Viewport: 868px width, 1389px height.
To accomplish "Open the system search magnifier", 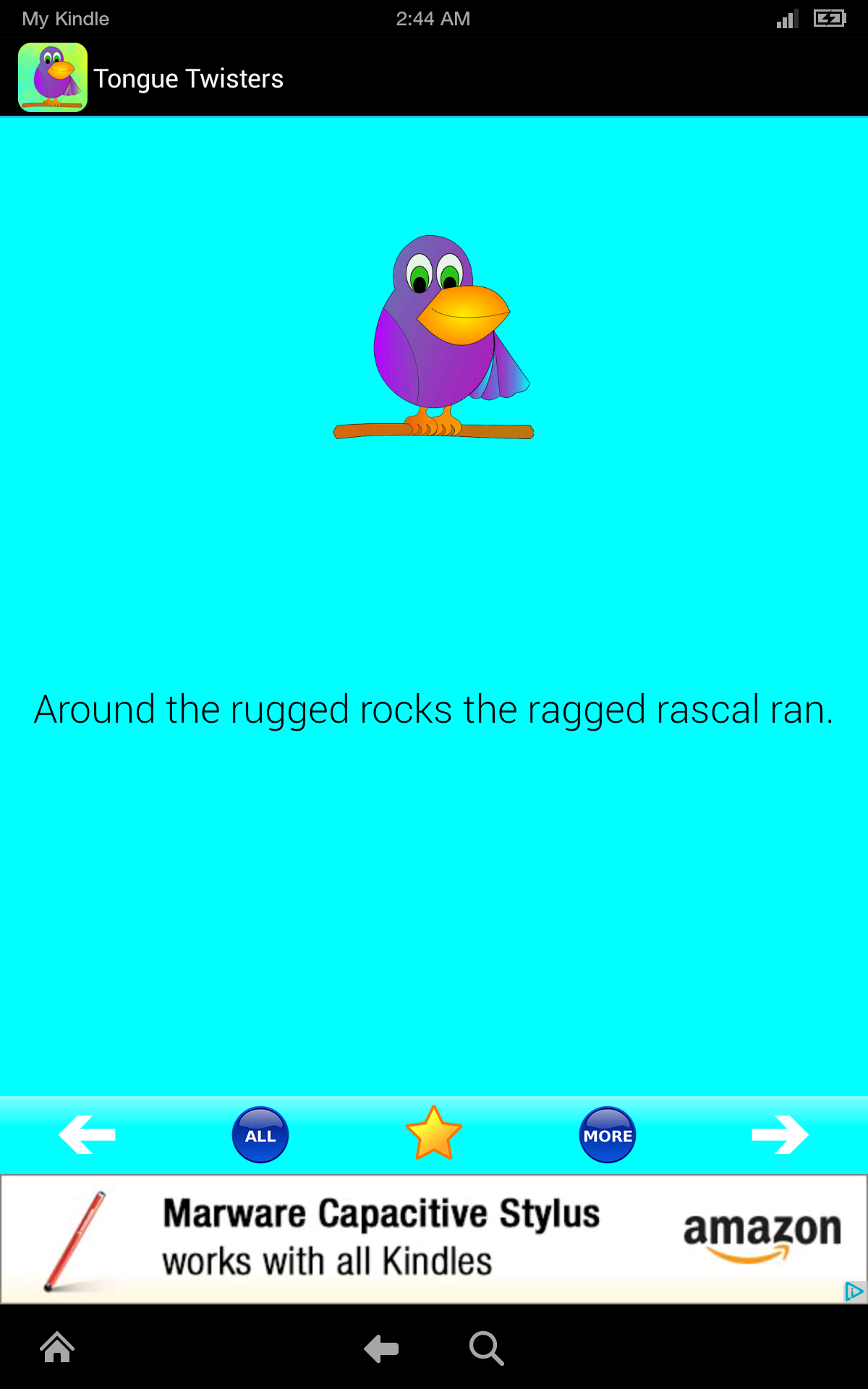I will pyautogui.click(x=486, y=1348).
